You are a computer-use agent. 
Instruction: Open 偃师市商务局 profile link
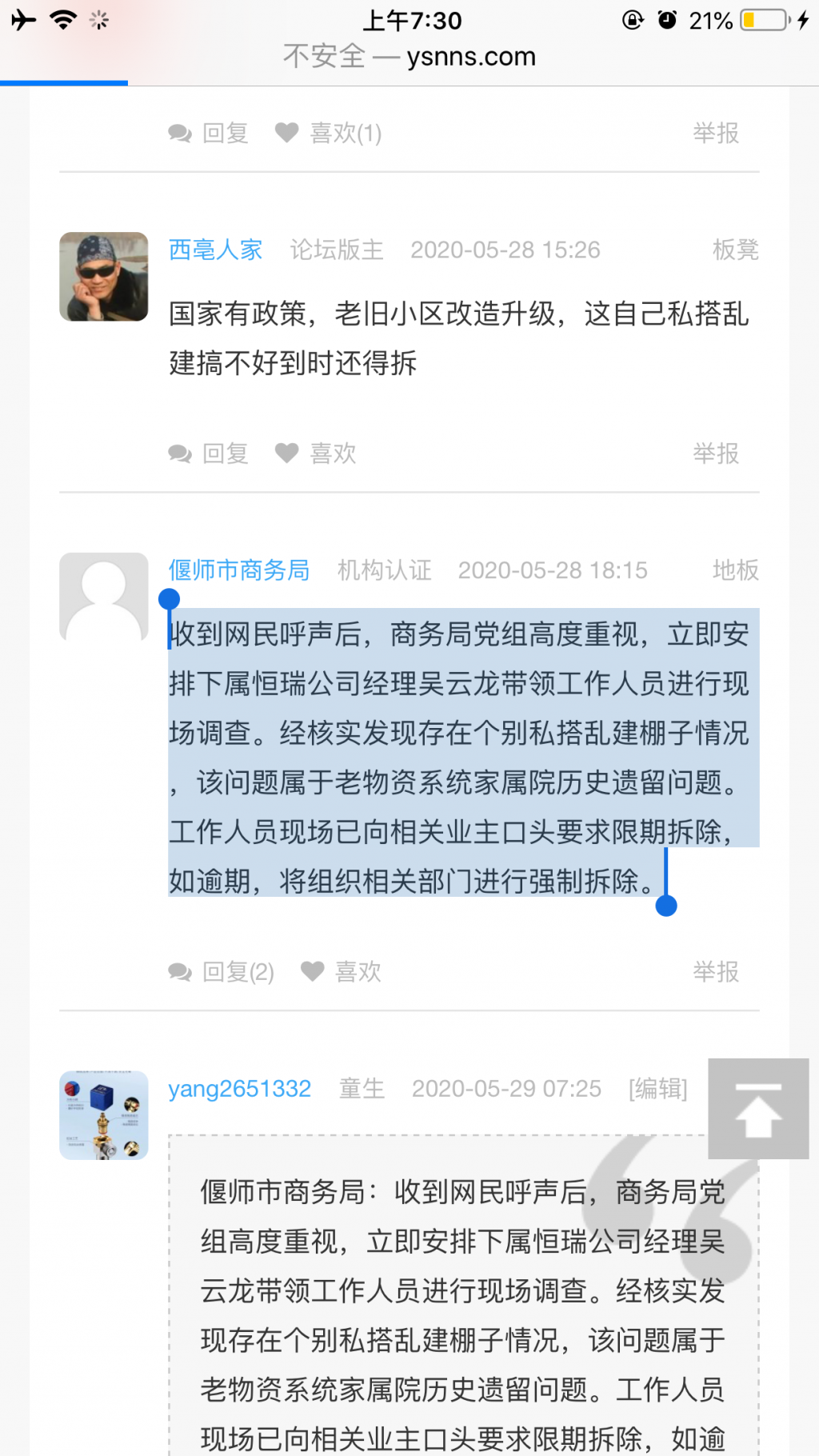pyautogui.click(x=239, y=570)
